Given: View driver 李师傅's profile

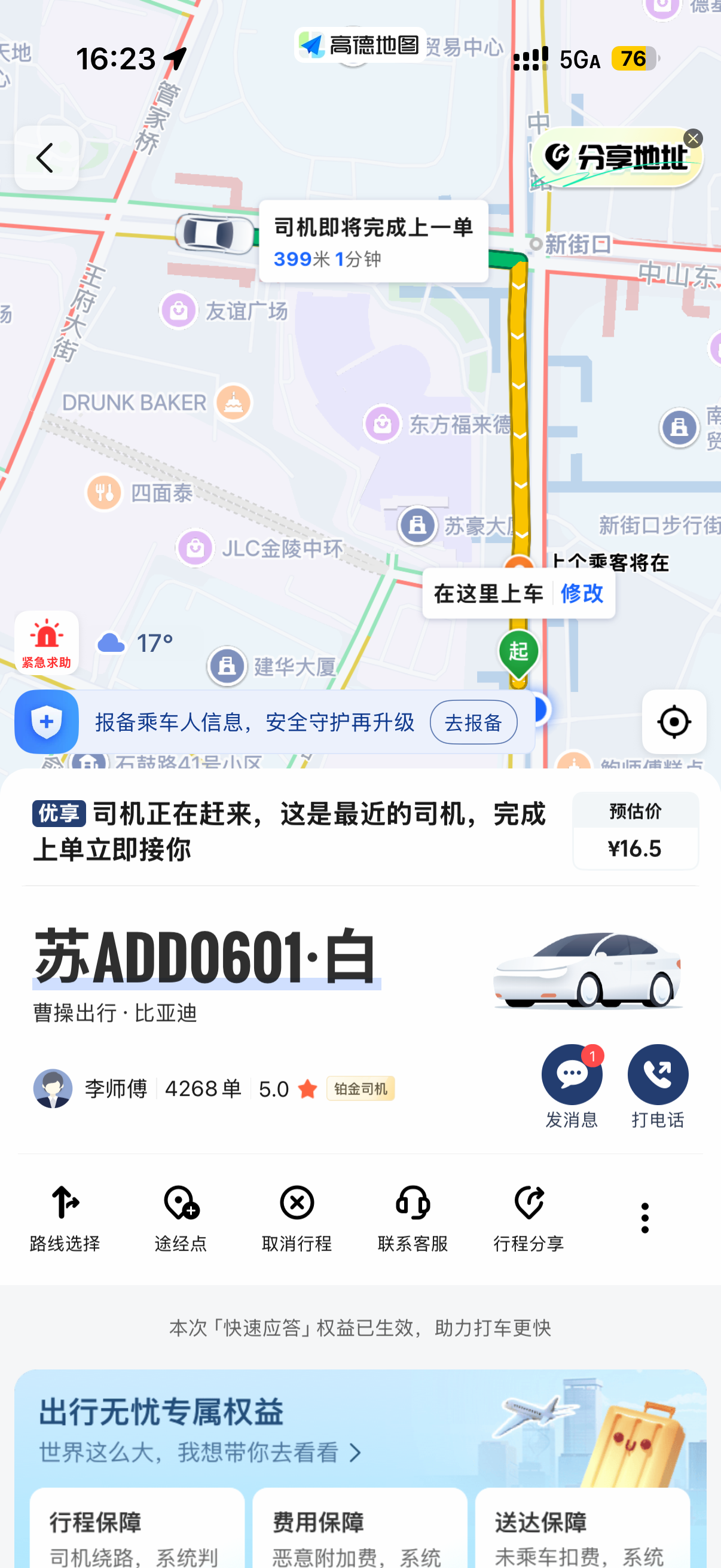Looking at the screenshot, I should click(91, 1088).
